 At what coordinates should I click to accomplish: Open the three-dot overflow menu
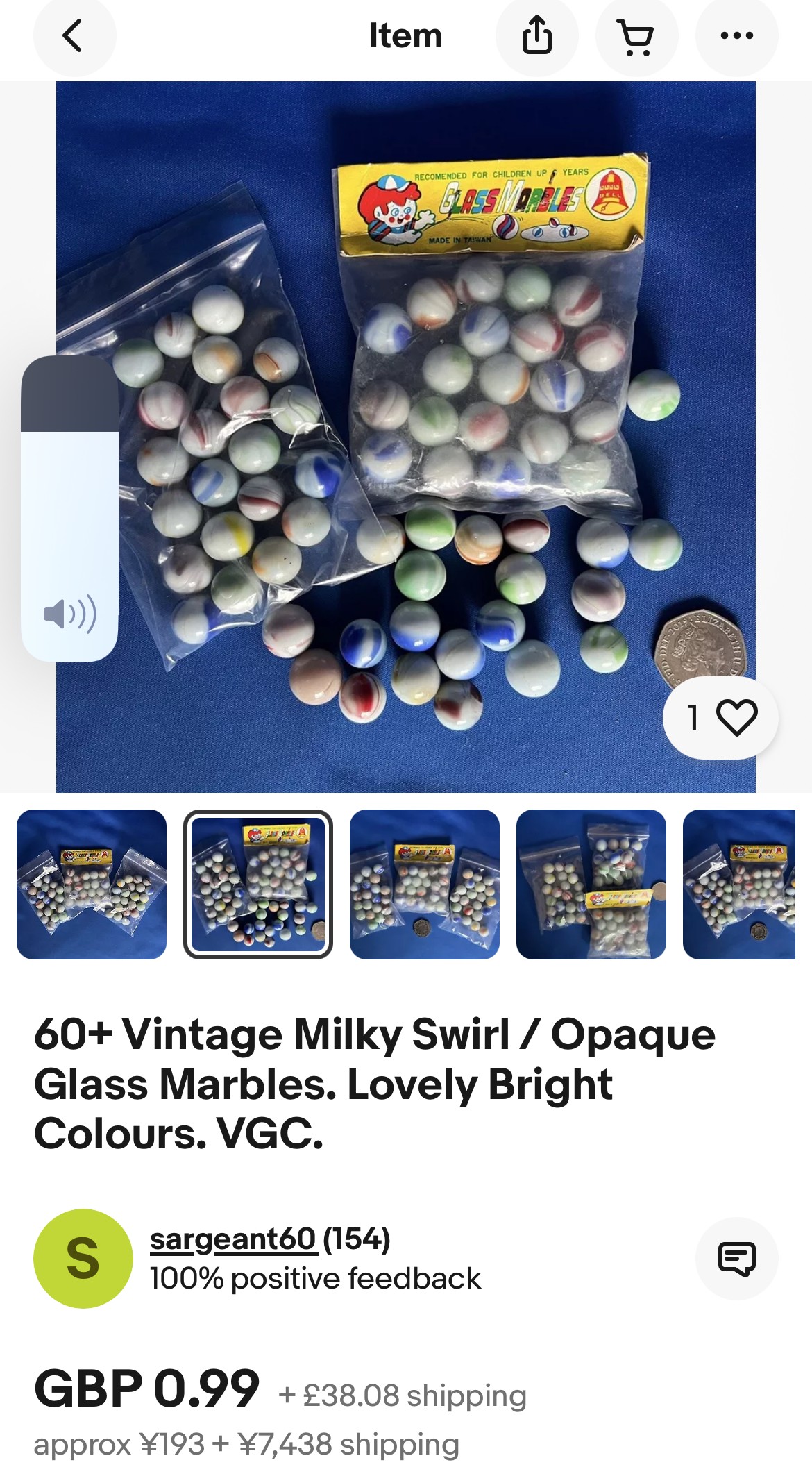736,36
